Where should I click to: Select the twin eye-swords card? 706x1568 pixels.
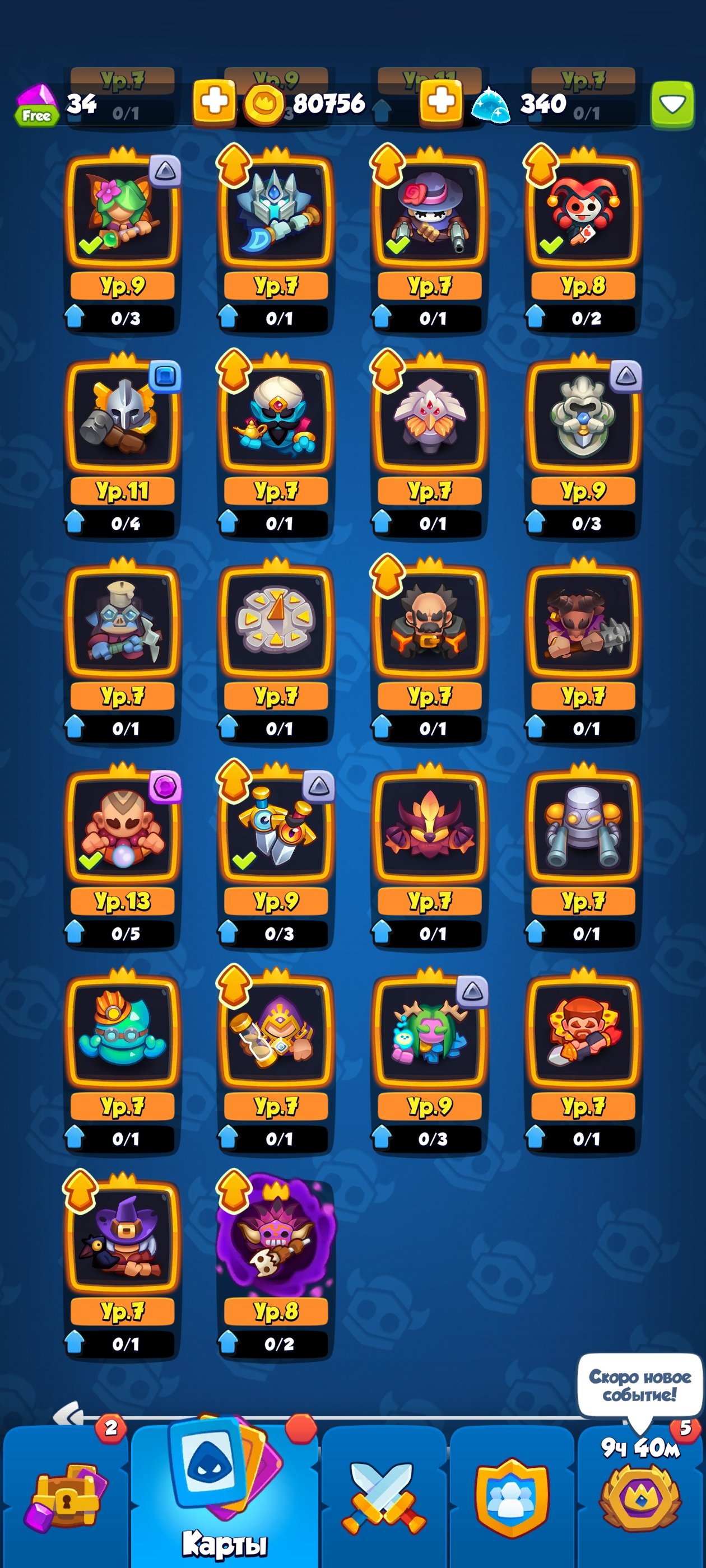277,827
